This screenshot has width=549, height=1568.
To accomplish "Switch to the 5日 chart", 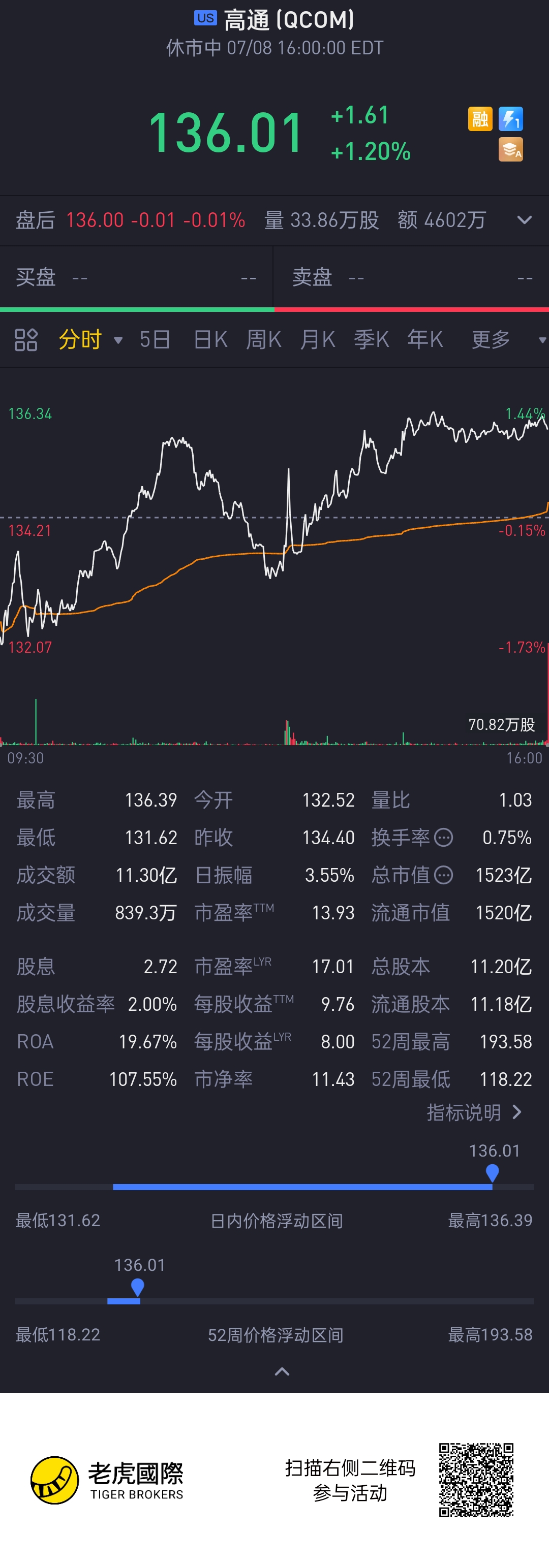I will (x=155, y=340).
